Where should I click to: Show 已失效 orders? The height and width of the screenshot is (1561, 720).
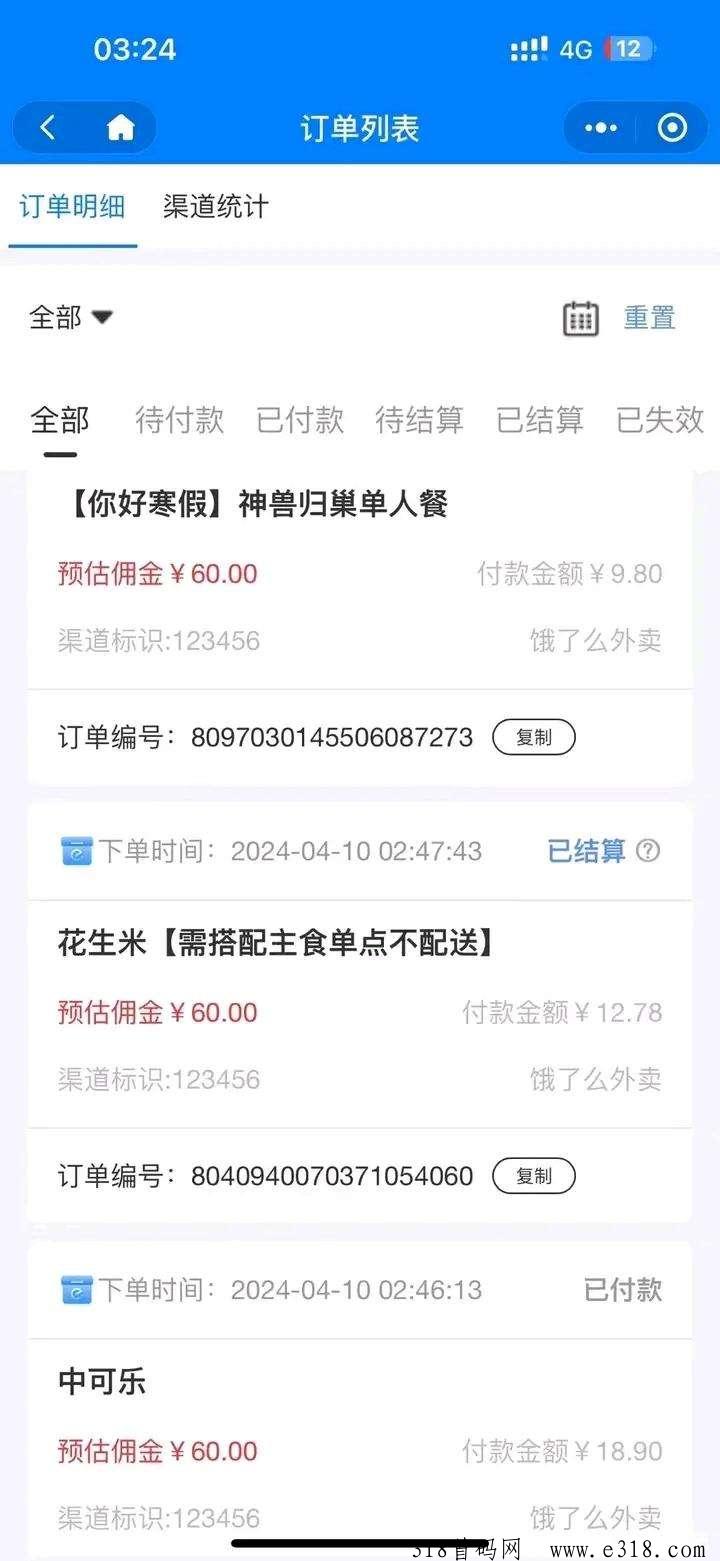click(x=660, y=420)
